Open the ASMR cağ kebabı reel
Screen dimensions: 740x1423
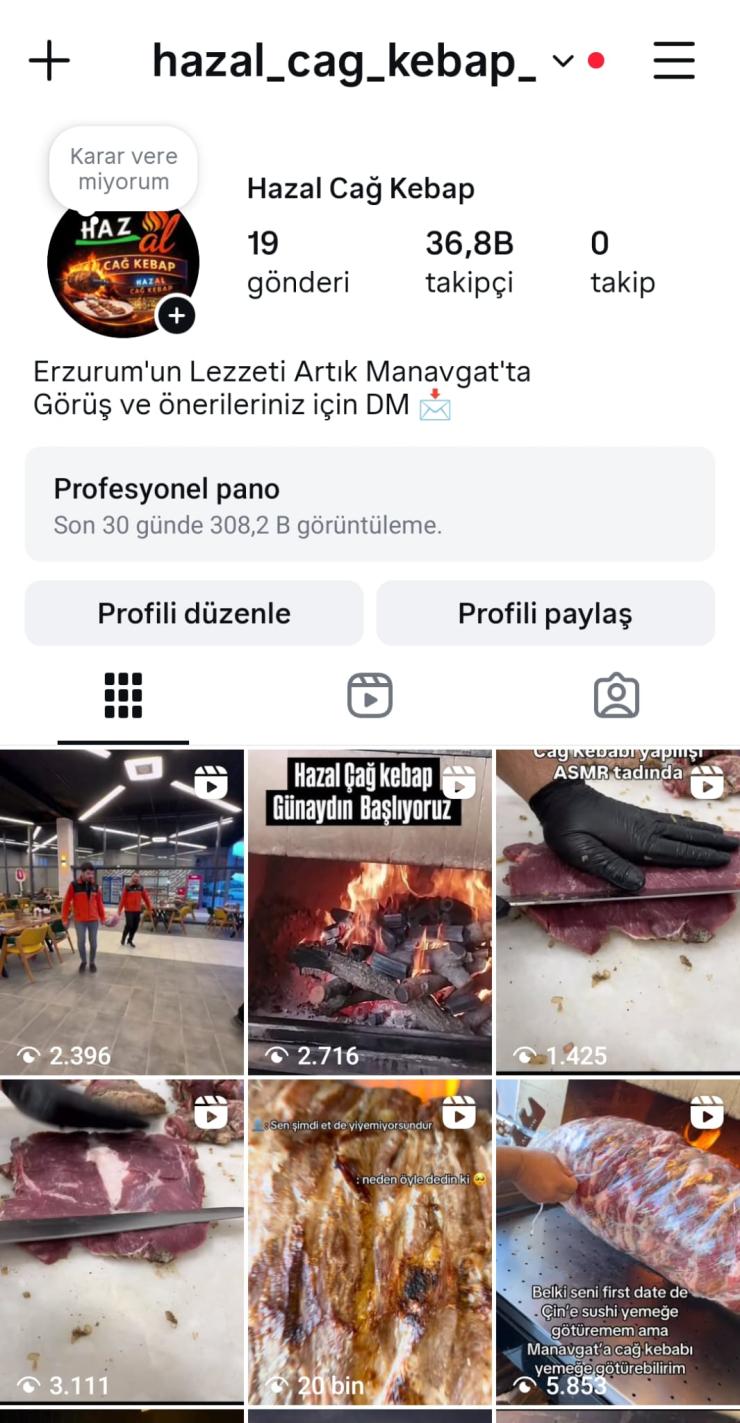point(617,910)
